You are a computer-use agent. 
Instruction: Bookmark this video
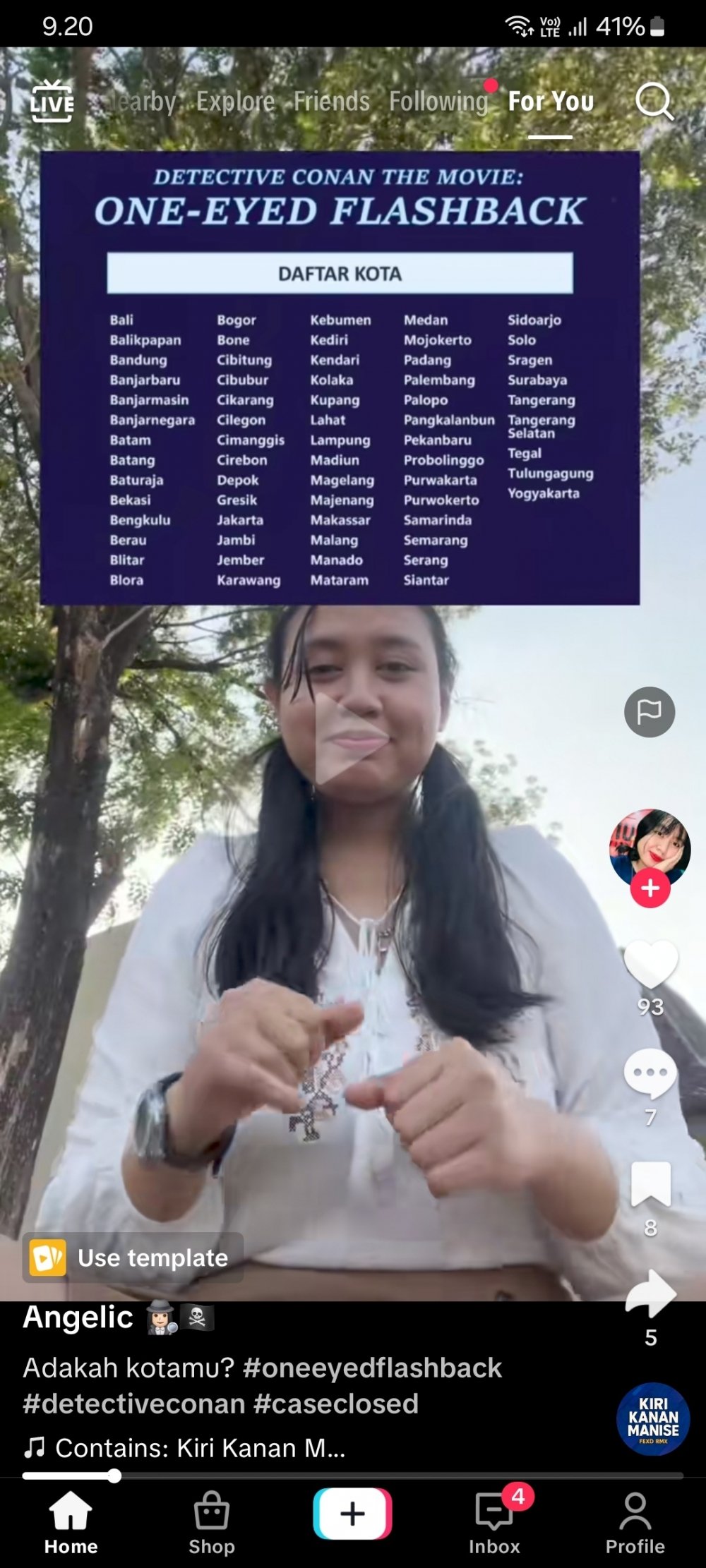coord(650,1184)
